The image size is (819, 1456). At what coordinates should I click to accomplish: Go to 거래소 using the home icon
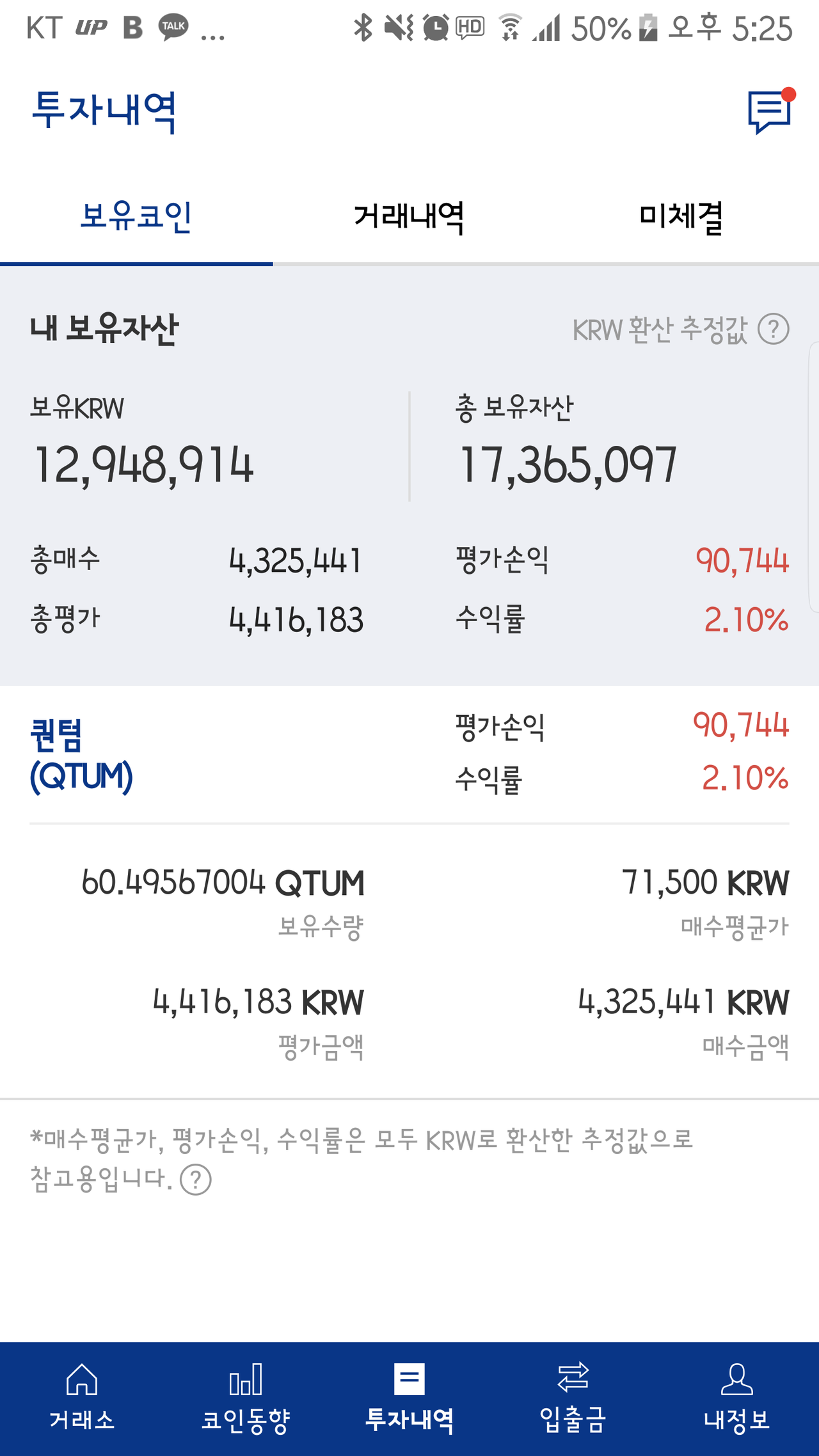(82, 1401)
